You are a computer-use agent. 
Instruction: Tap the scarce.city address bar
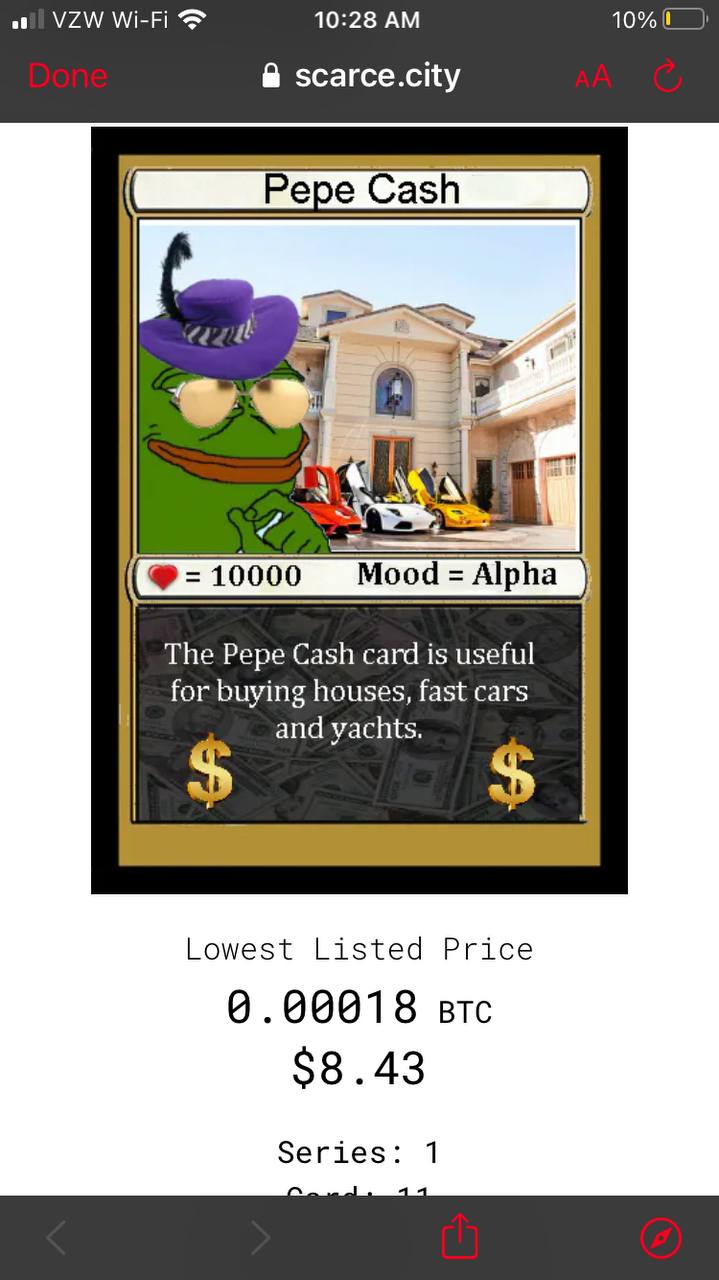pyautogui.click(x=361, y=76)
